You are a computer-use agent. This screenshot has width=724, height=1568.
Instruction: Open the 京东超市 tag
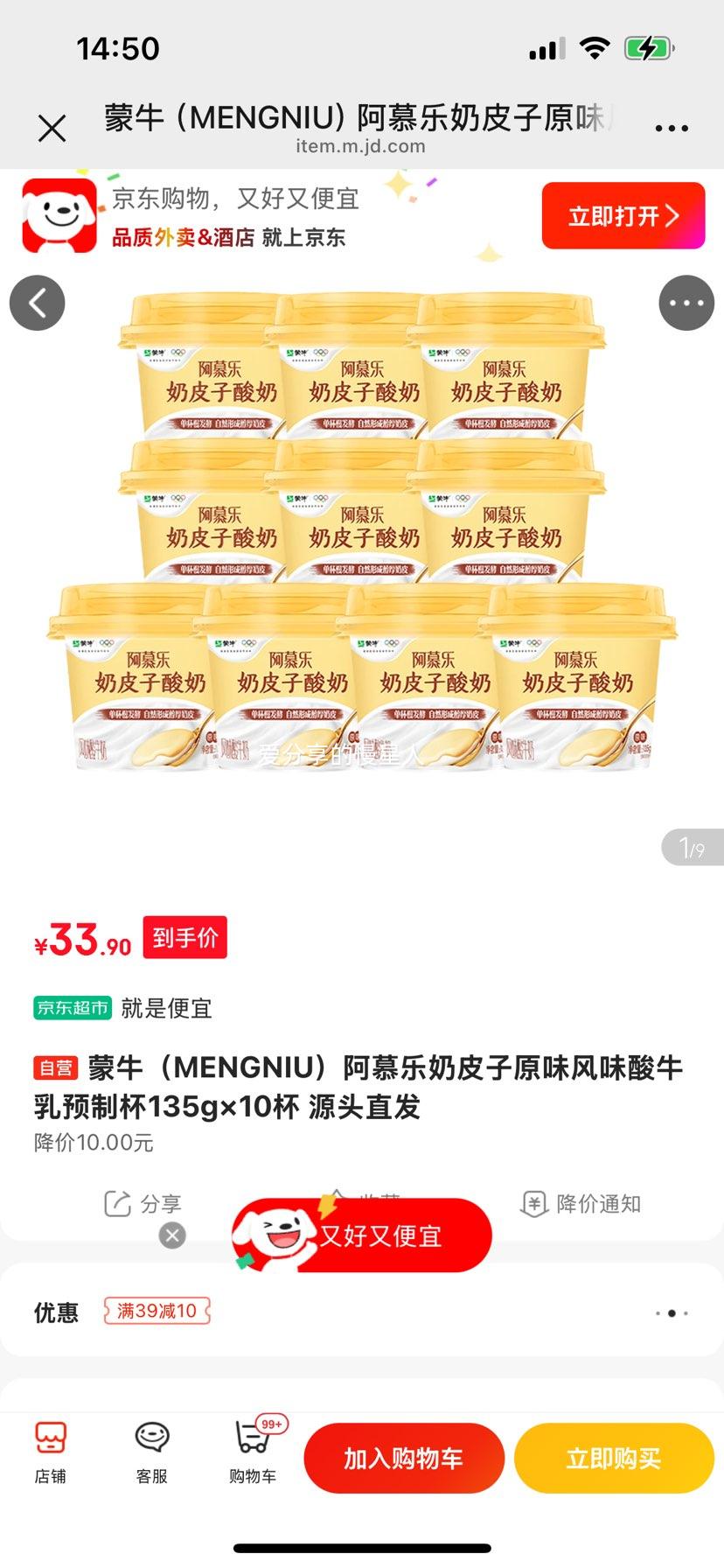tap(73, 1008)
